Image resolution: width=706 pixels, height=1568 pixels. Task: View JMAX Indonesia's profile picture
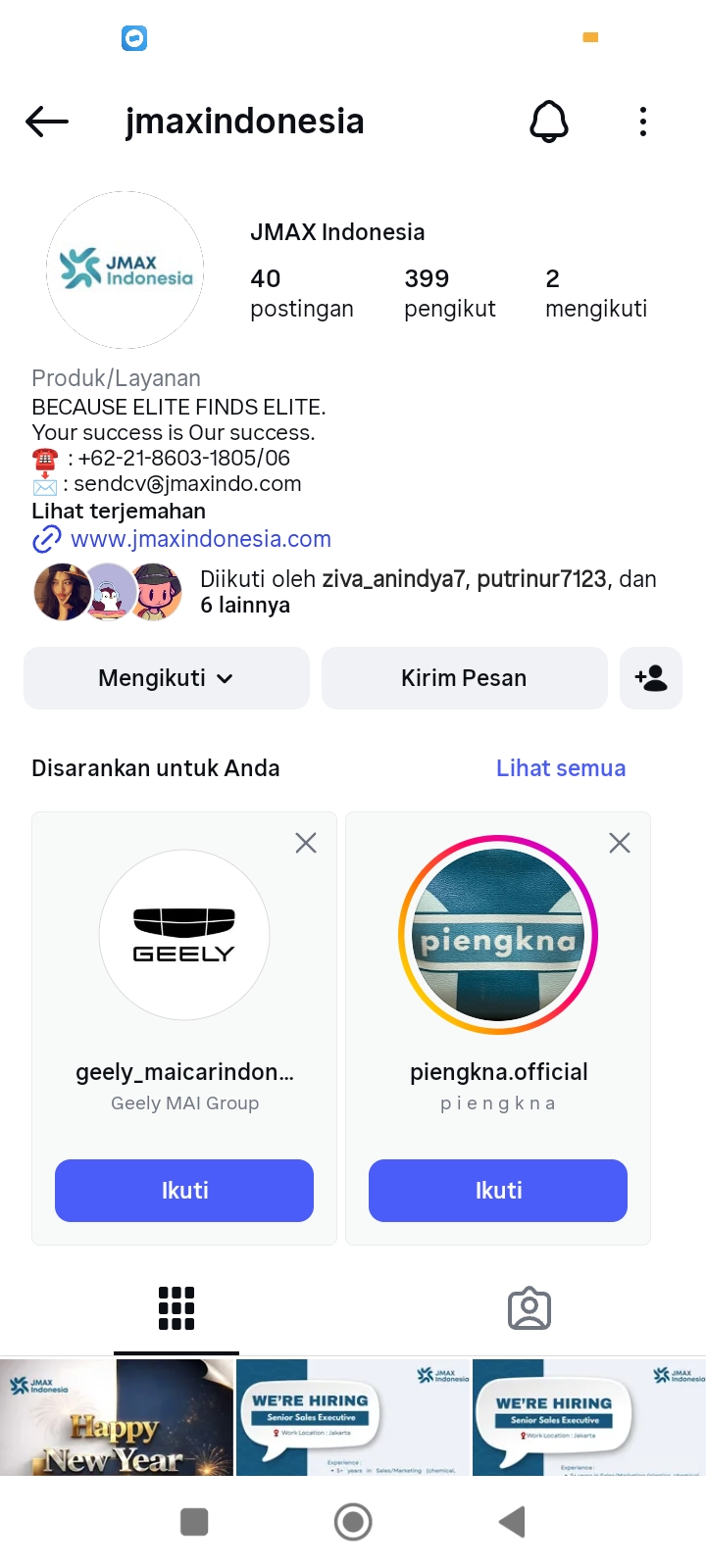[126, 269]
